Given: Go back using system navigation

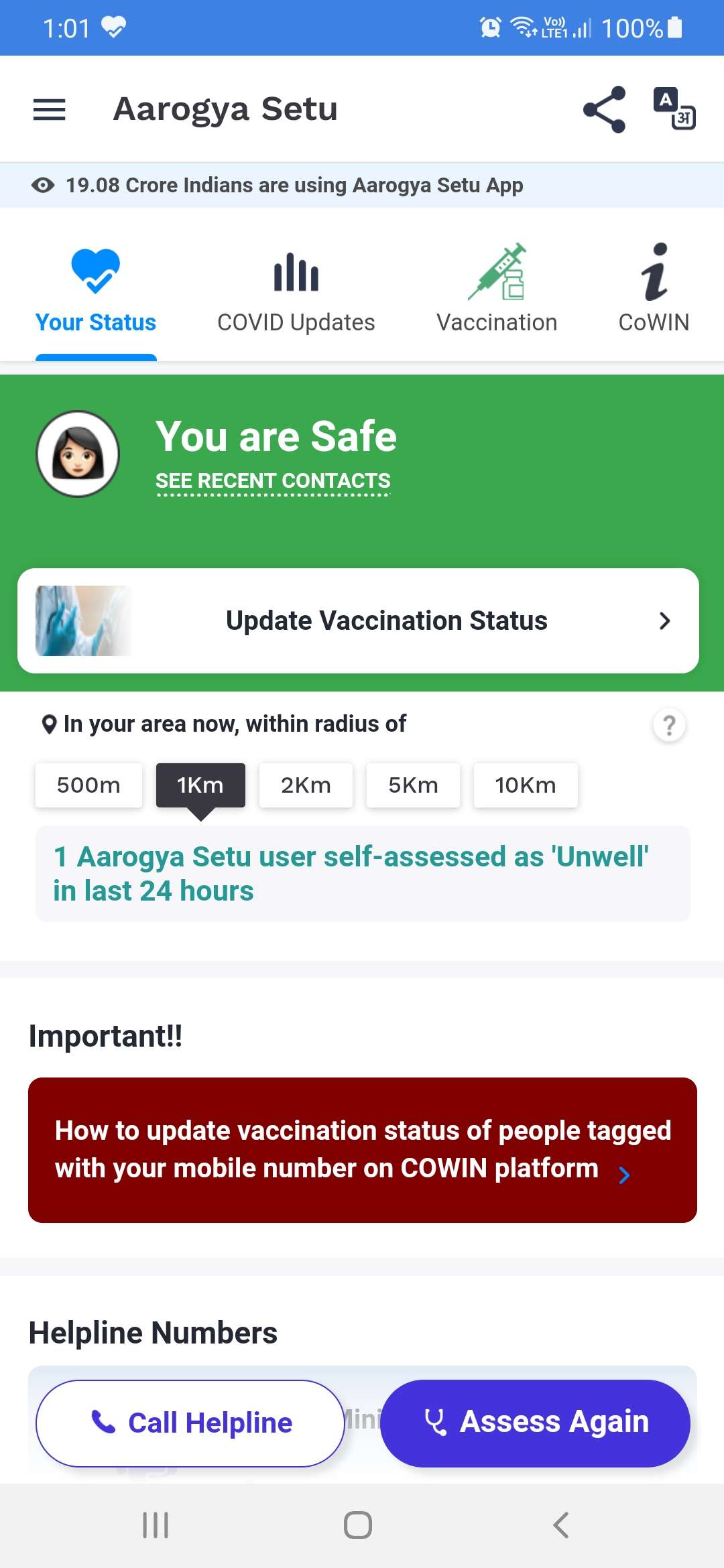Looking at the screenshot, I should (560, 1525).
